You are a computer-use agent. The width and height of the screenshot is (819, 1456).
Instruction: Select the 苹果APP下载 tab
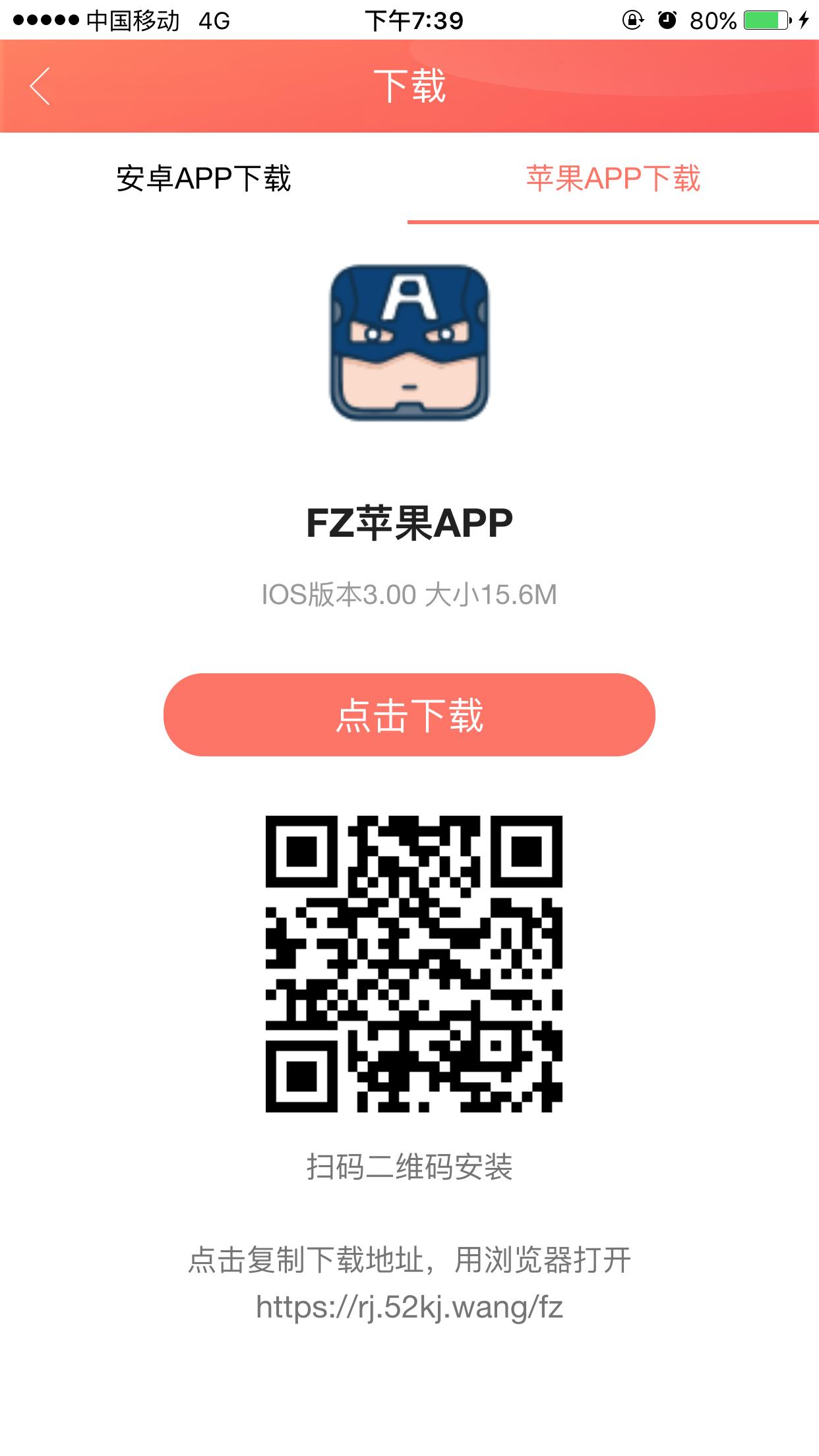tap(613, 179)
